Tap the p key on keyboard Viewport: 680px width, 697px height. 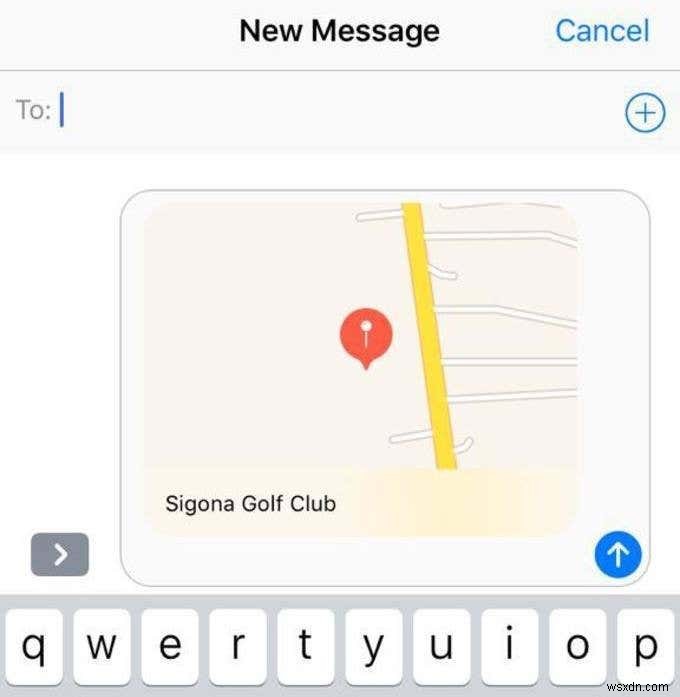(x=647, y=648)
